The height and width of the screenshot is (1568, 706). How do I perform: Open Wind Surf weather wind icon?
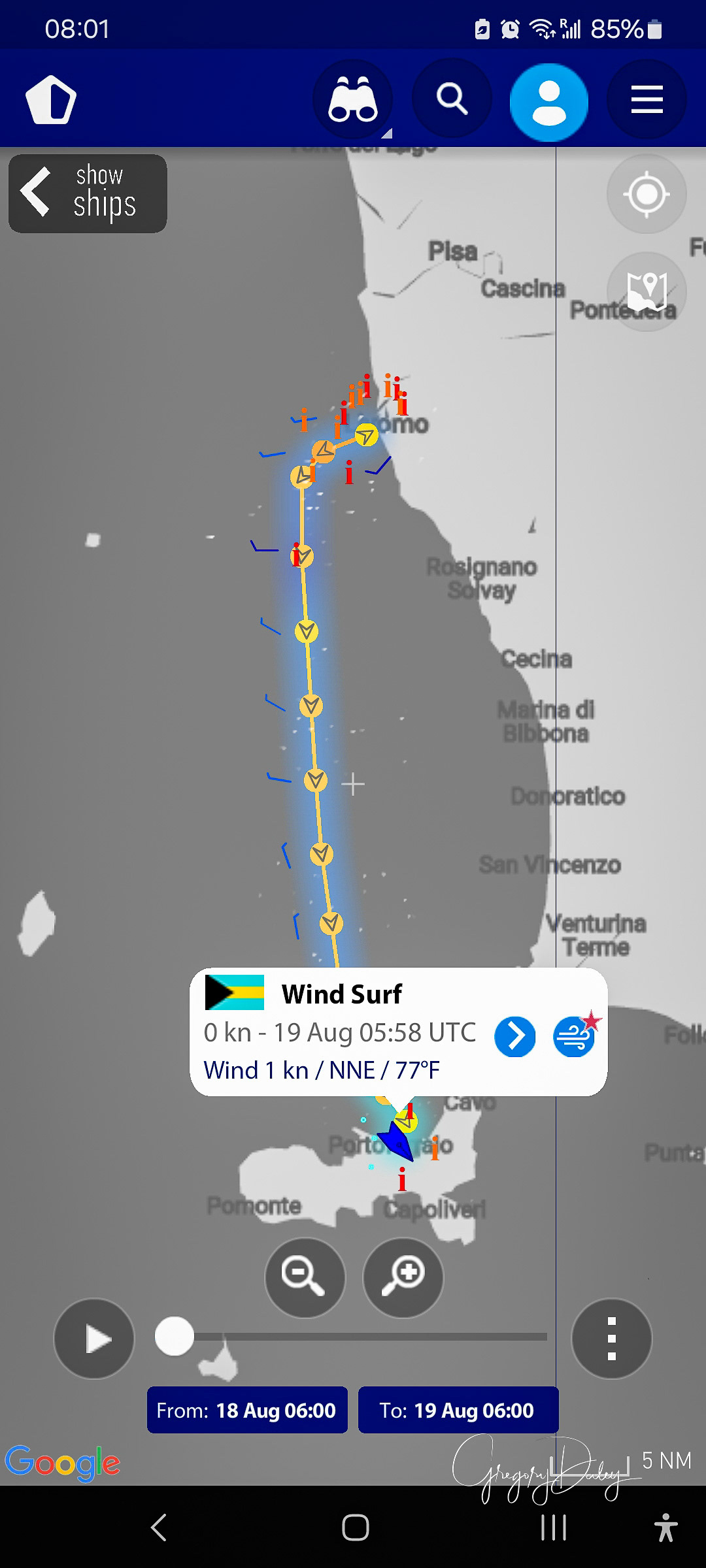tap(575, 1036)
